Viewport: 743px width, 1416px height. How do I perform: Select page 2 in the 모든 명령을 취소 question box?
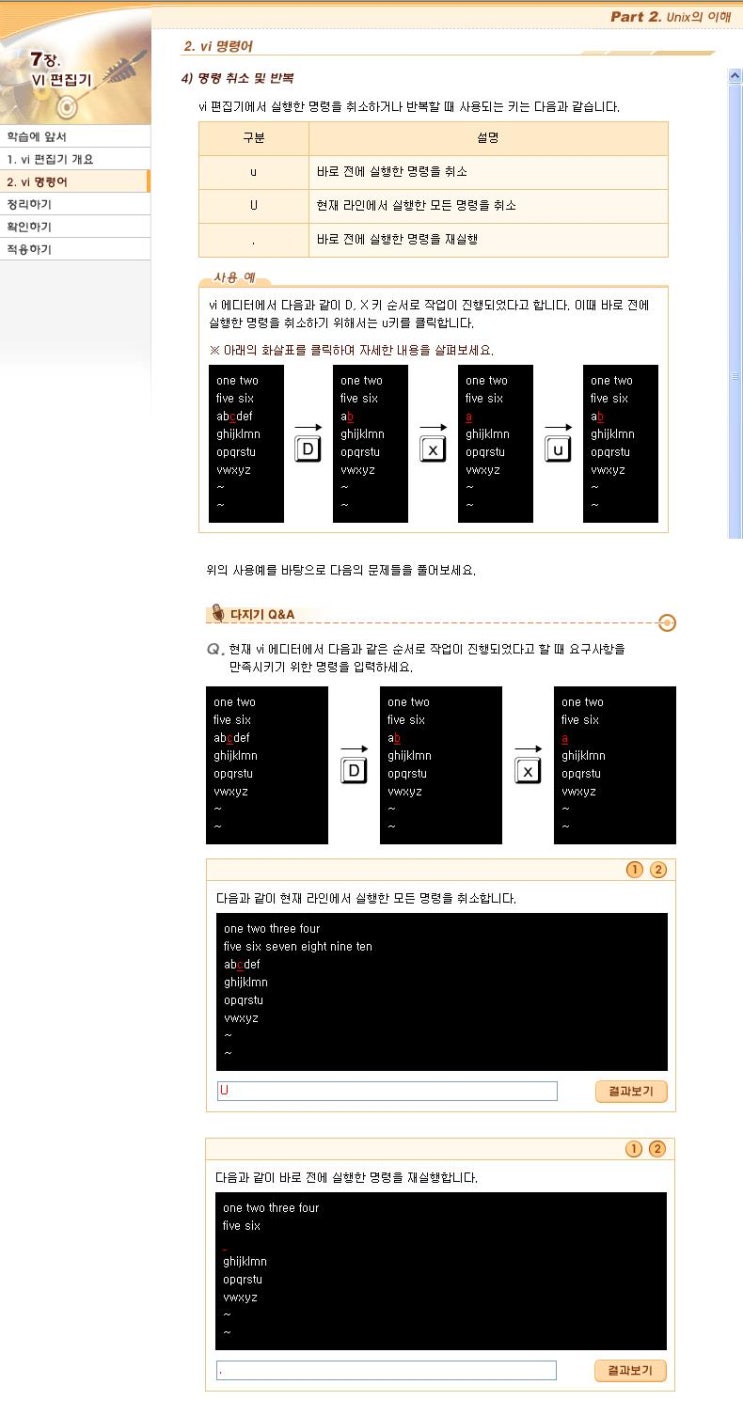pyautogui.click(x=657, y=870)
